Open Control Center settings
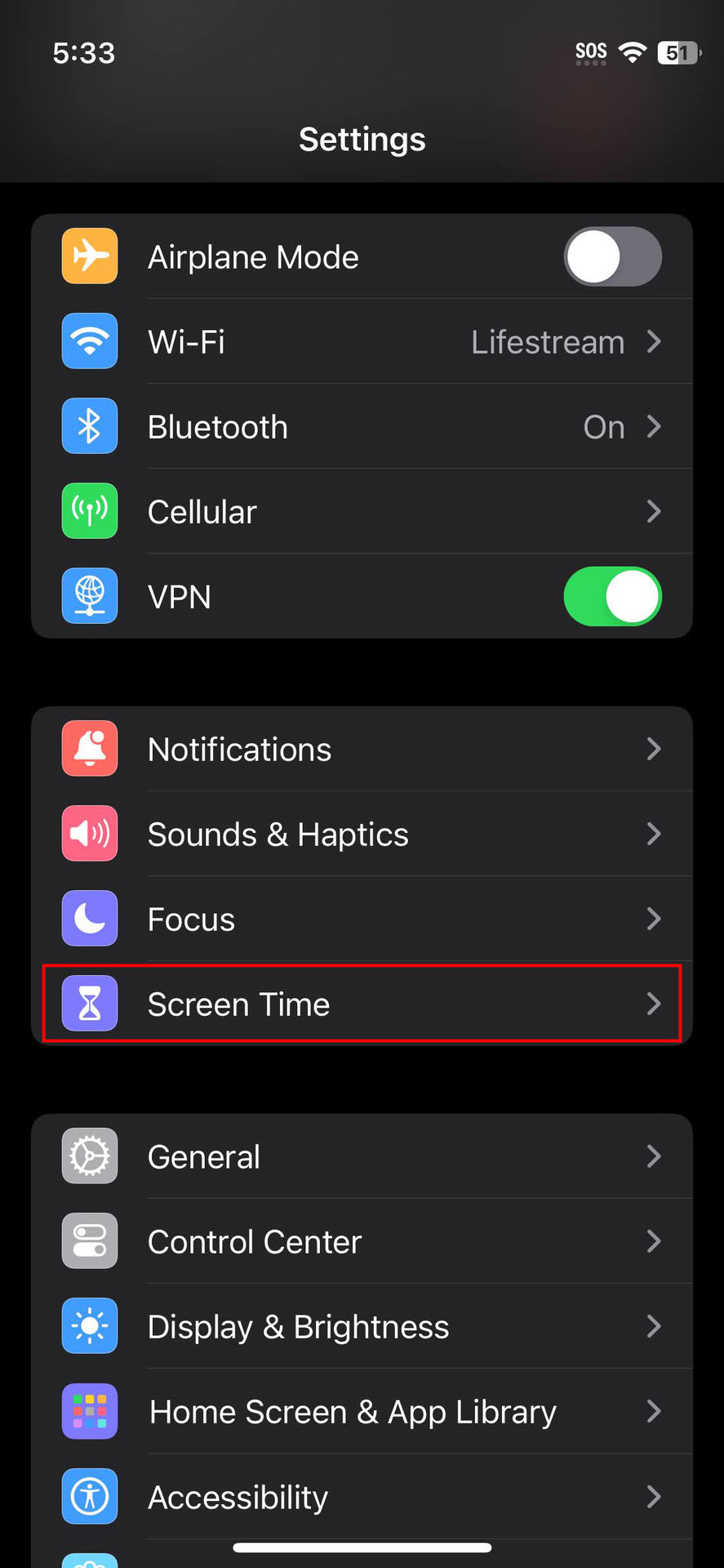The image size is (724, 1568). [x=362, y=1241]
